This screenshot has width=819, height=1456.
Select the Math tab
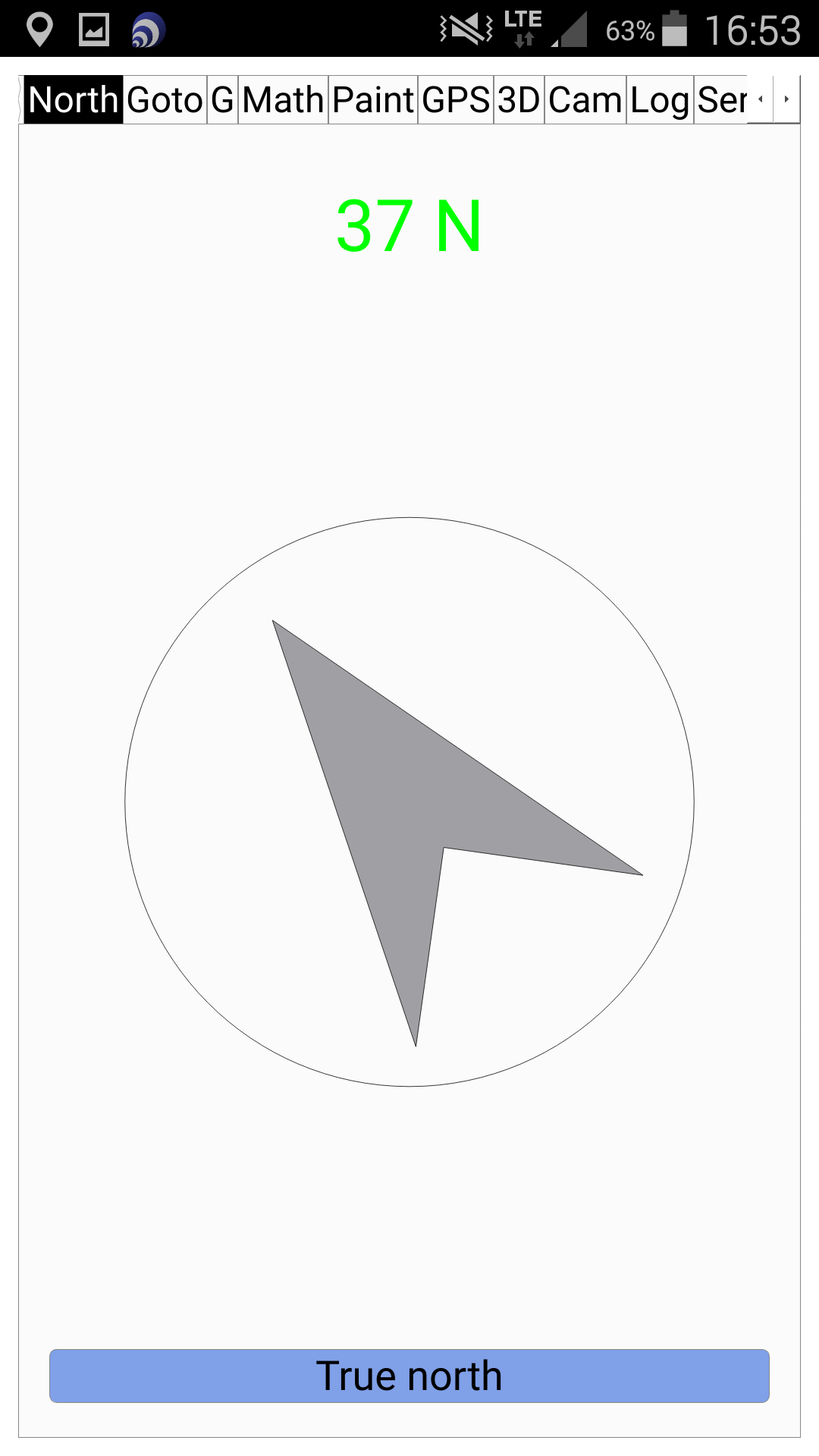tap(284, 99)
